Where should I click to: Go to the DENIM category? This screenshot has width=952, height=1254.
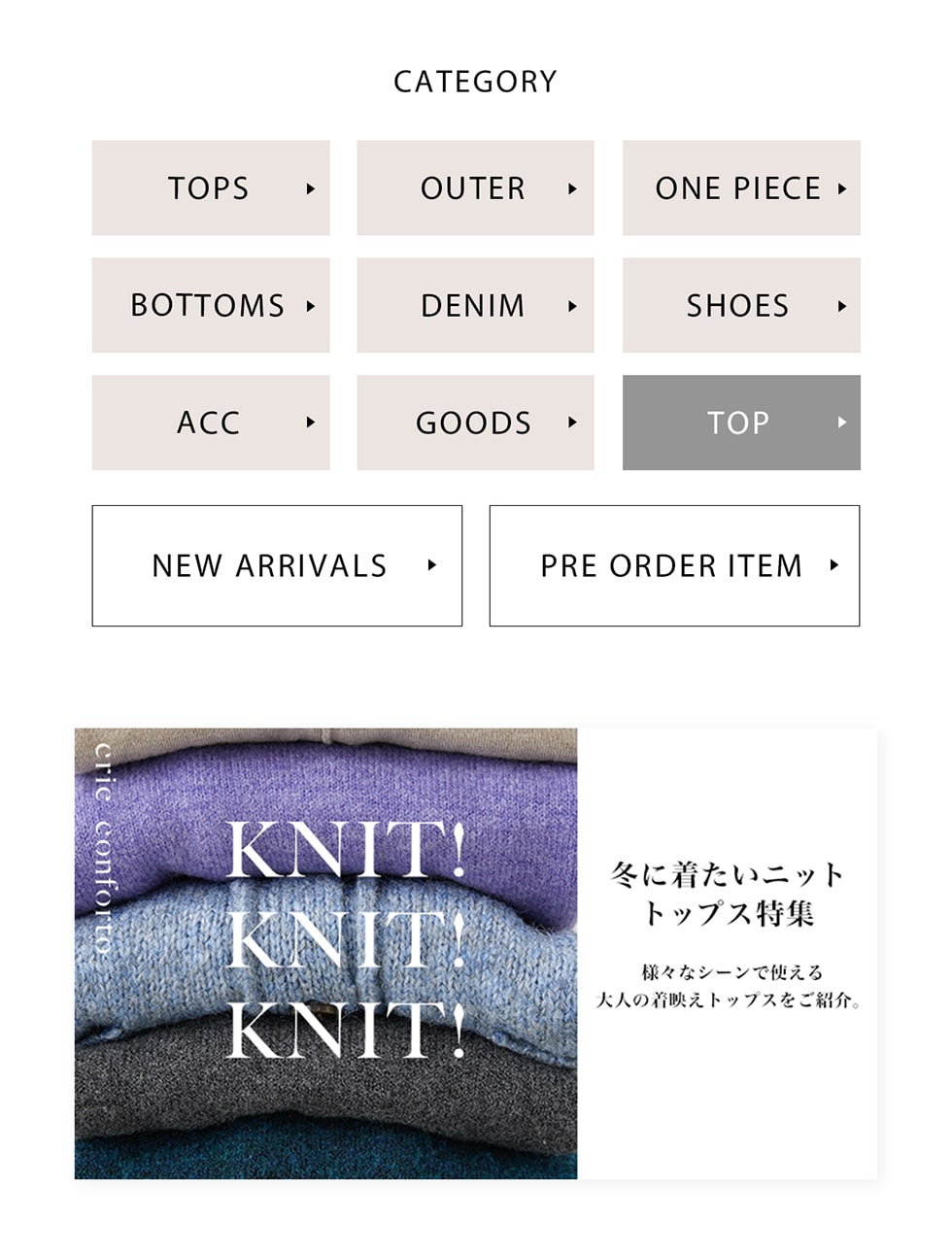[x=475, y=305]
